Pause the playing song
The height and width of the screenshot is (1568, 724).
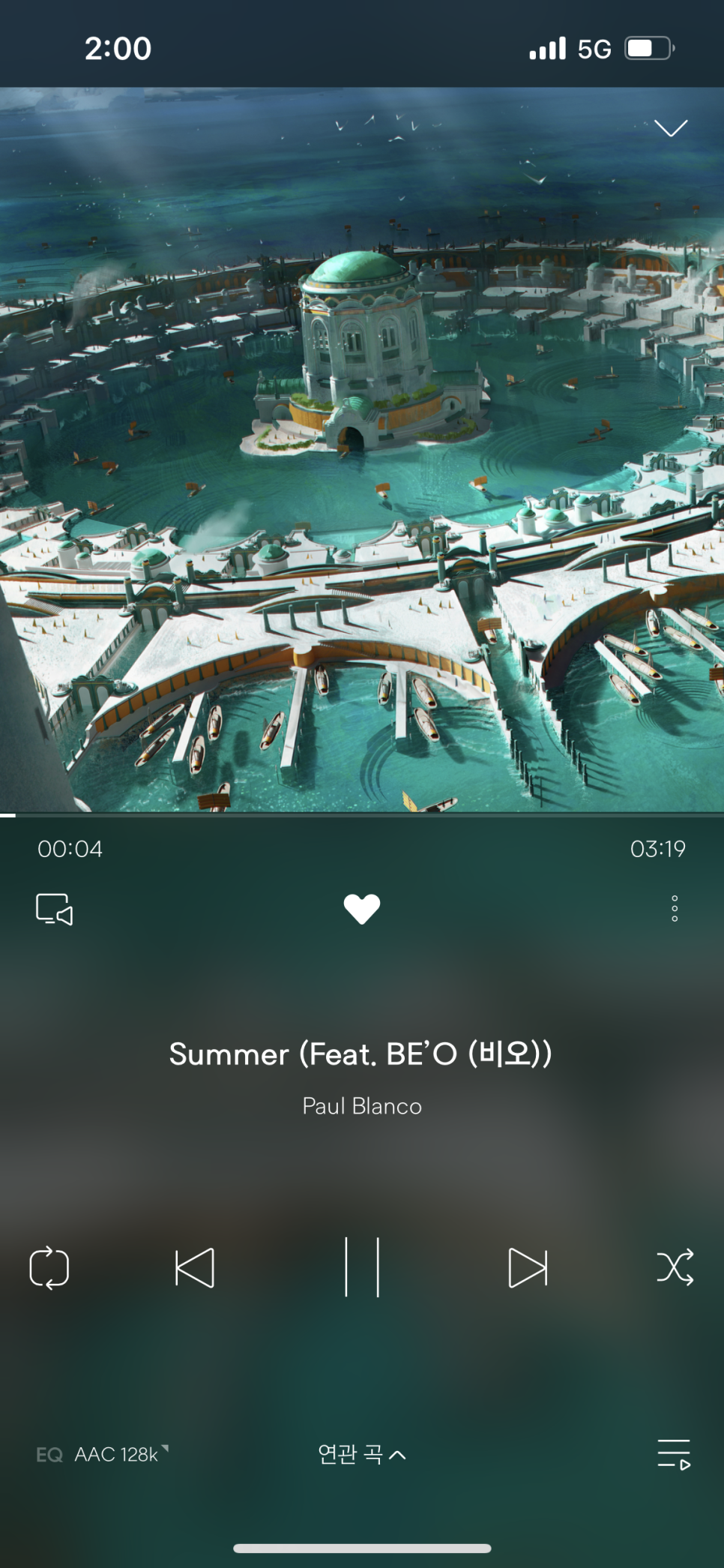pos(362,1267)
